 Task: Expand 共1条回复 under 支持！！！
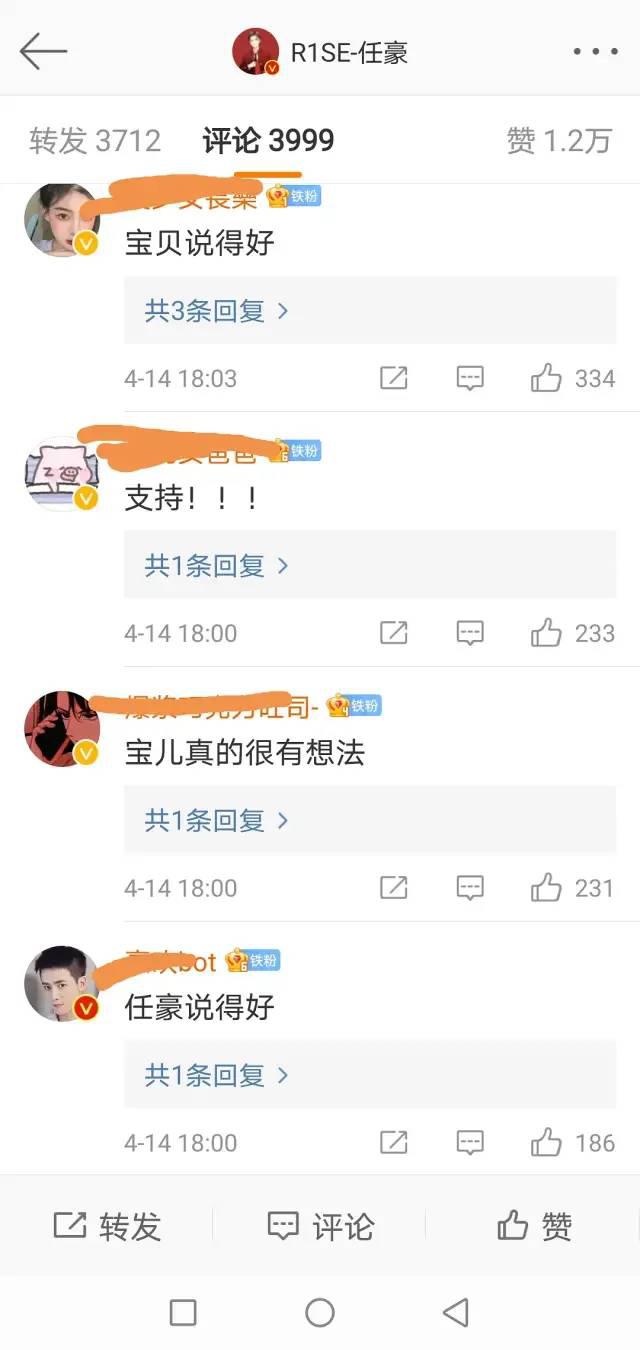tap(216, 566)
